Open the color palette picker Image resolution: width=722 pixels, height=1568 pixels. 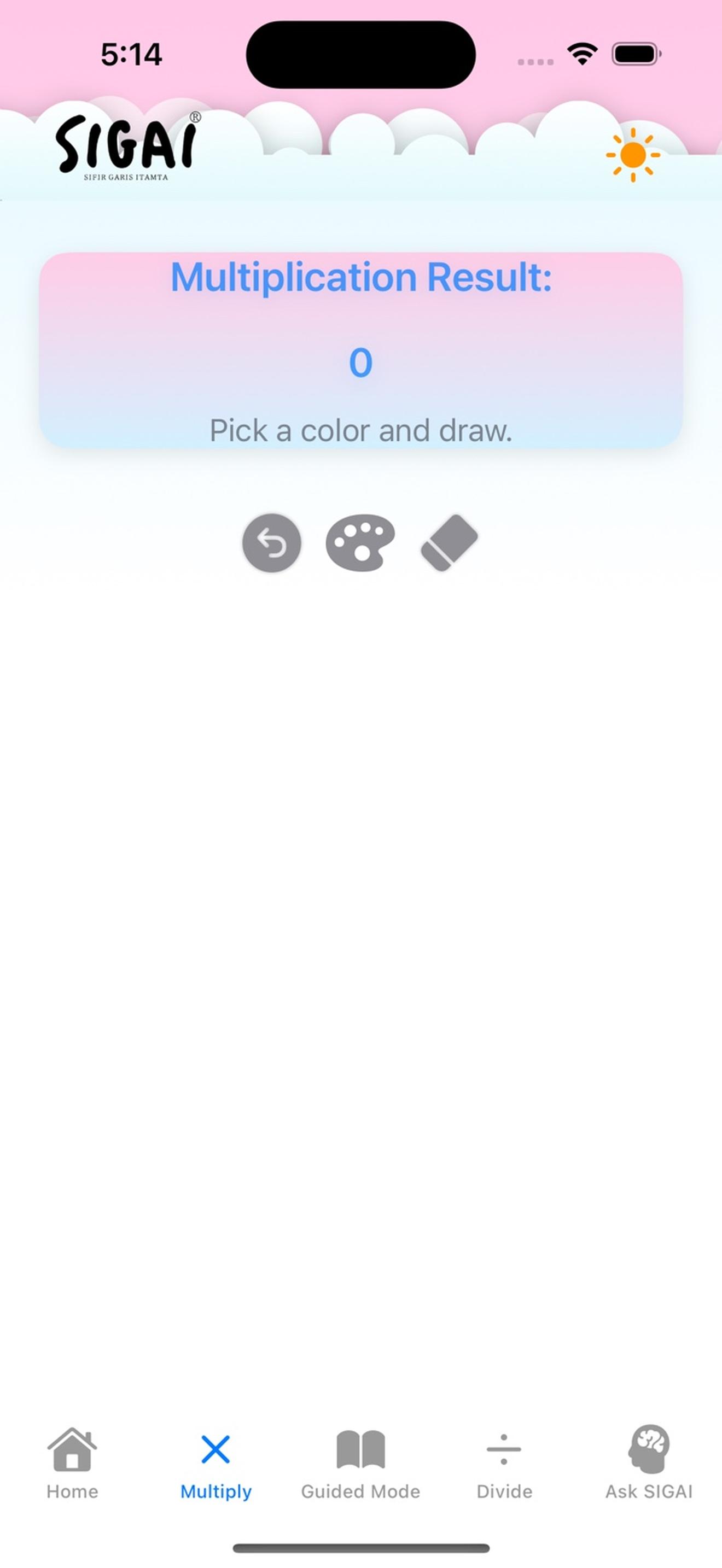[x=360, y=542]
